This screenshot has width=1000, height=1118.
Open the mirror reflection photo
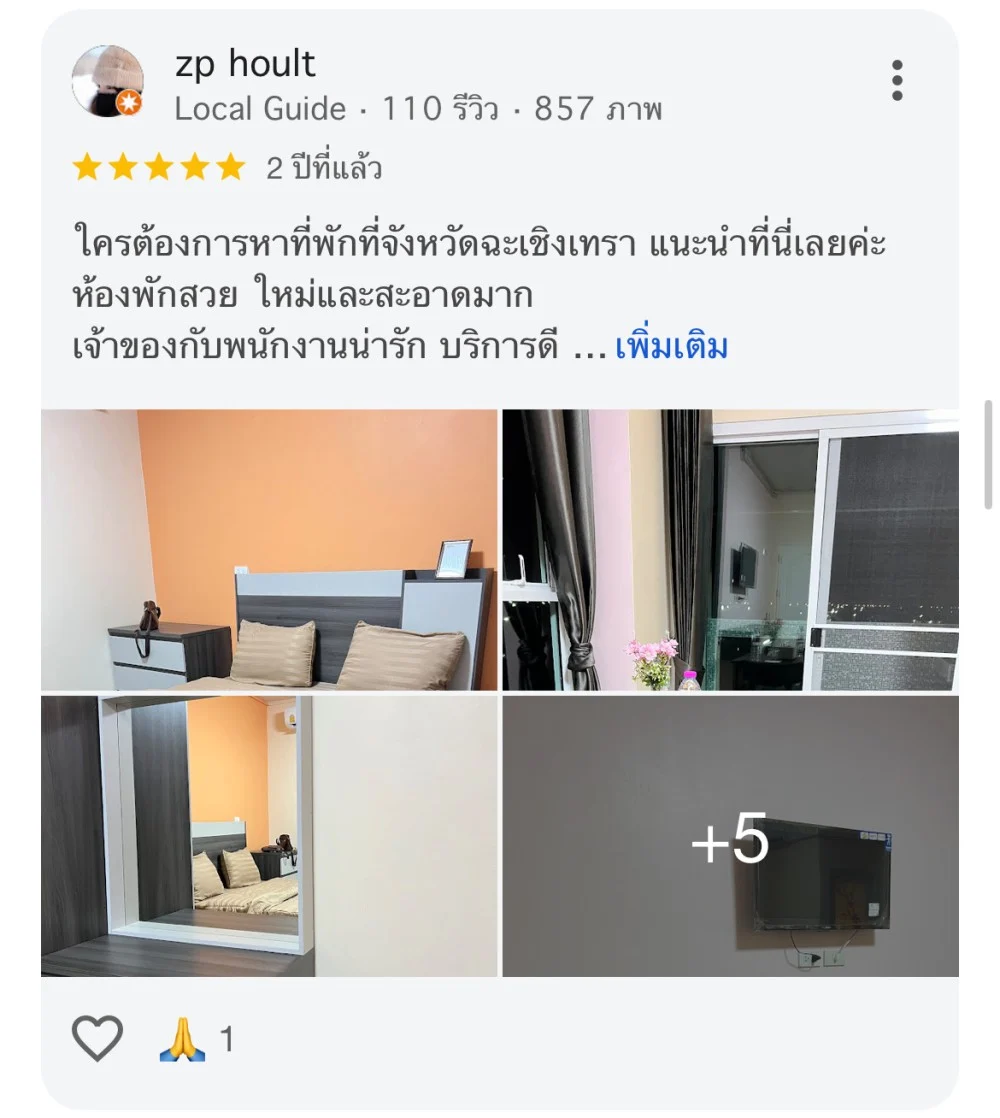[269, 836]
